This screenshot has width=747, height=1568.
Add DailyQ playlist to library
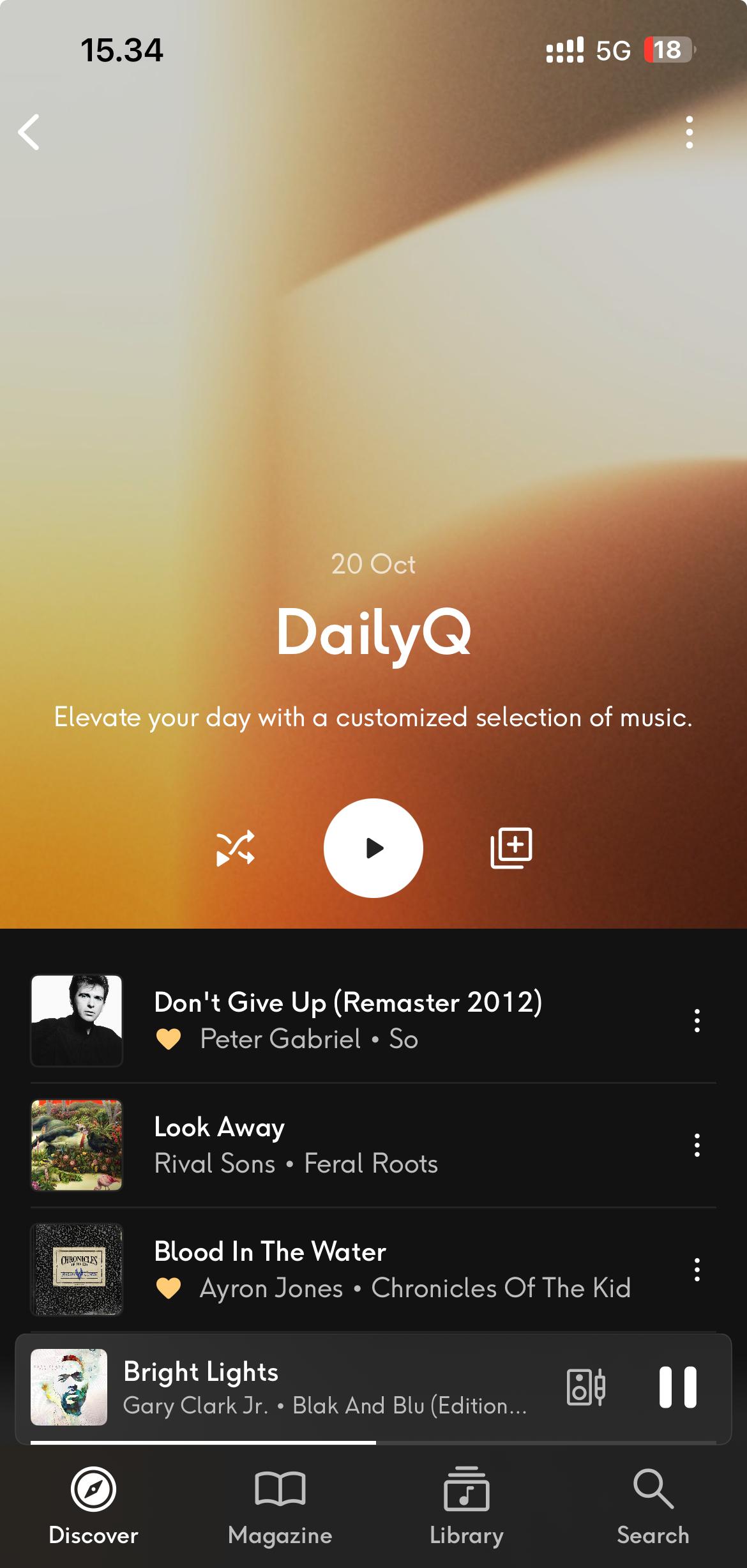pos(511,848)
